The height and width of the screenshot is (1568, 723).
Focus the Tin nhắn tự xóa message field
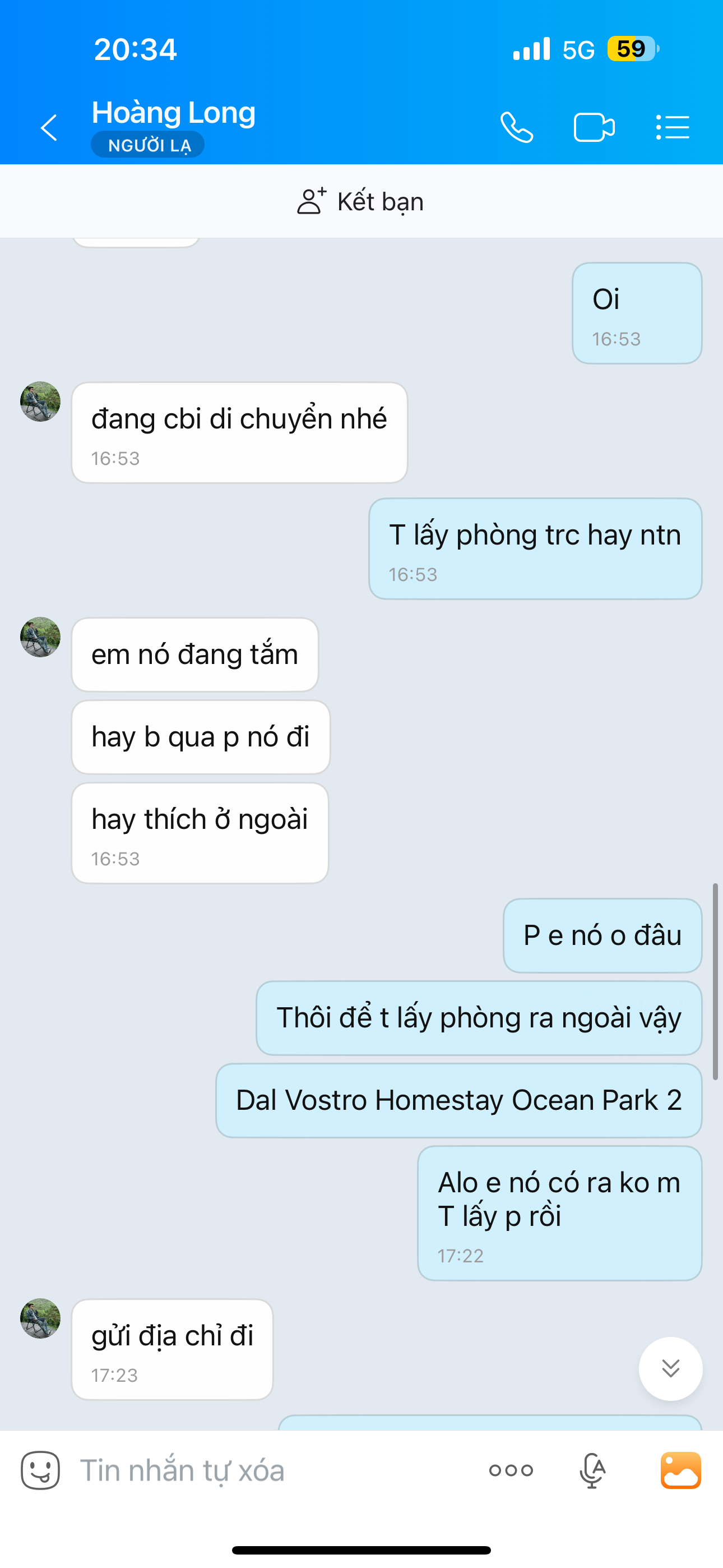(x=268, y=1470)
